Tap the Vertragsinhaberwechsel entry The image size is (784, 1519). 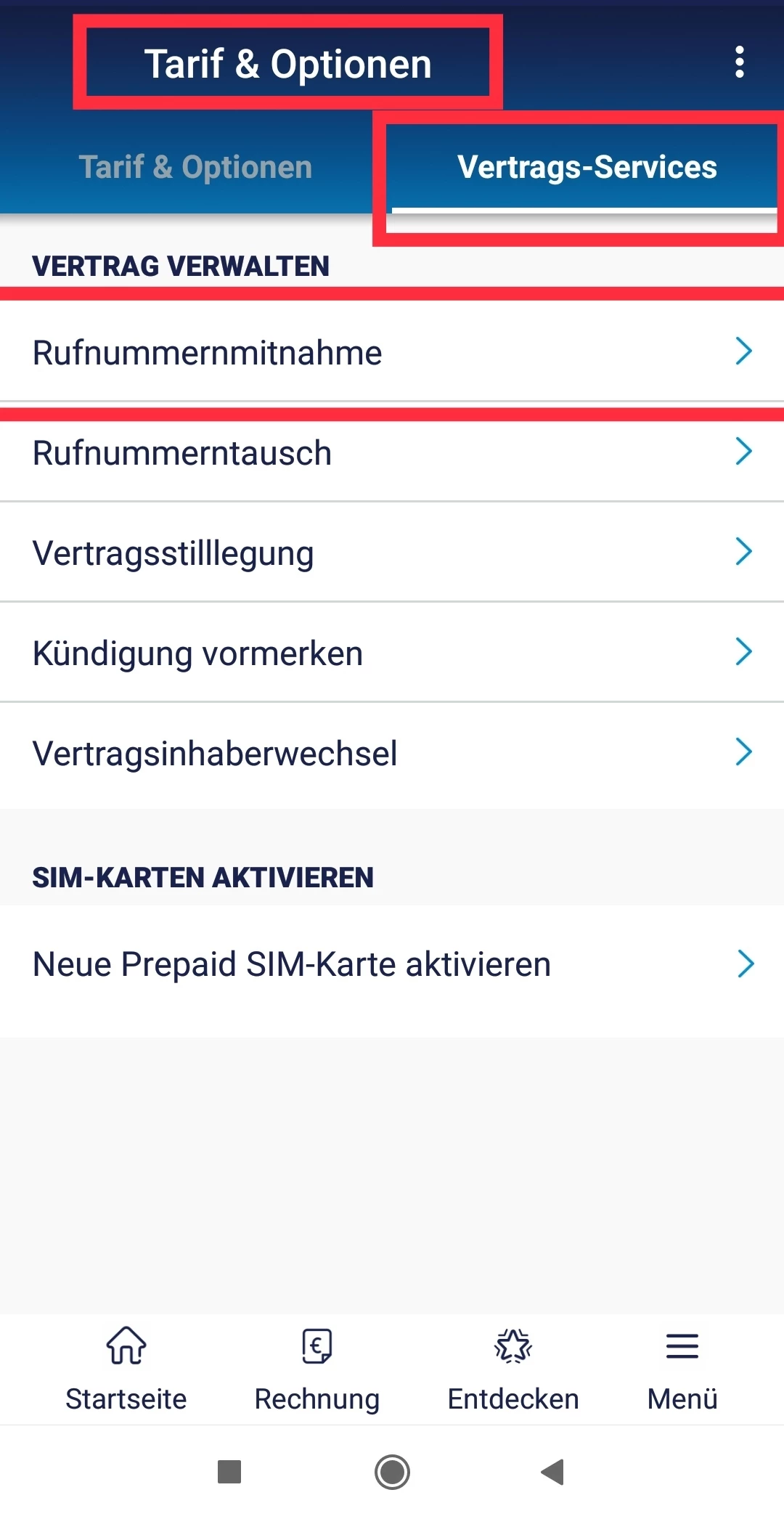click(392, 753)
